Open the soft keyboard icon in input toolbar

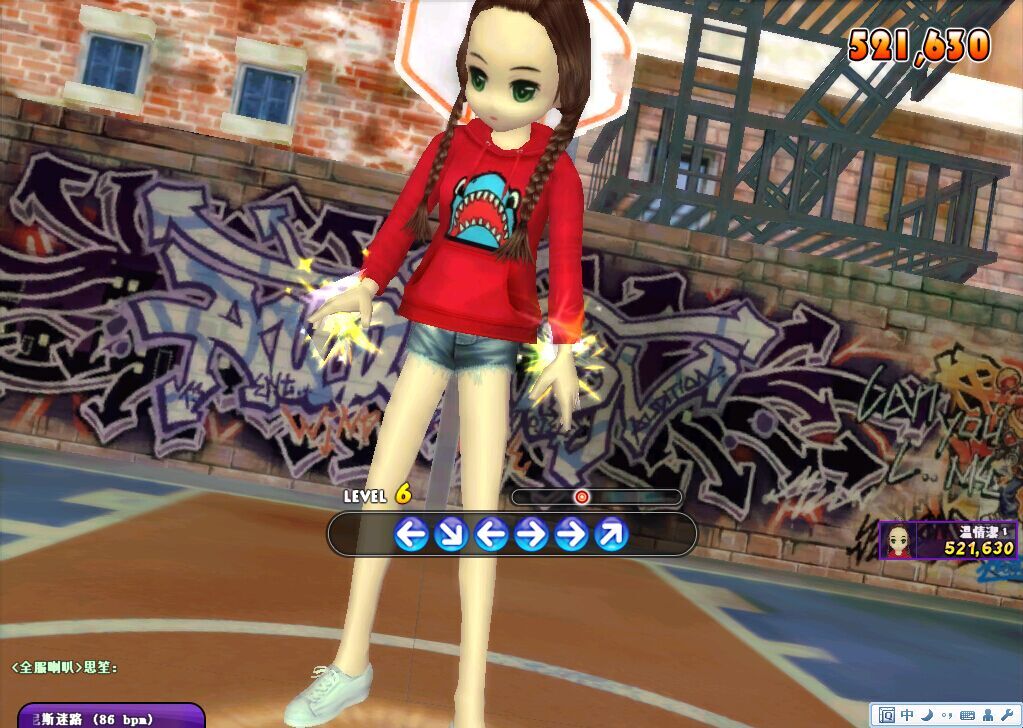(967, 715)
